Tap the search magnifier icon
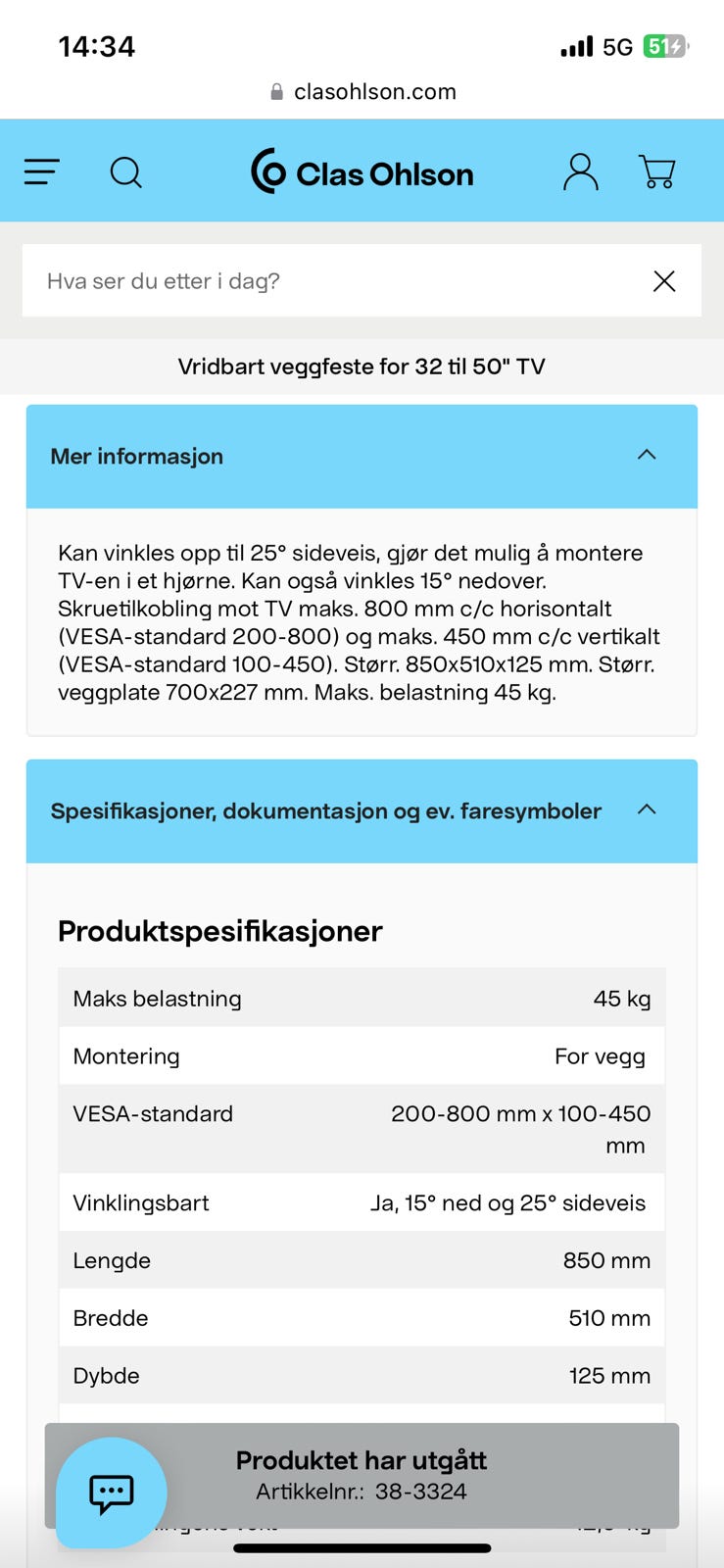The image size is (724, 1568). [125, 172]
